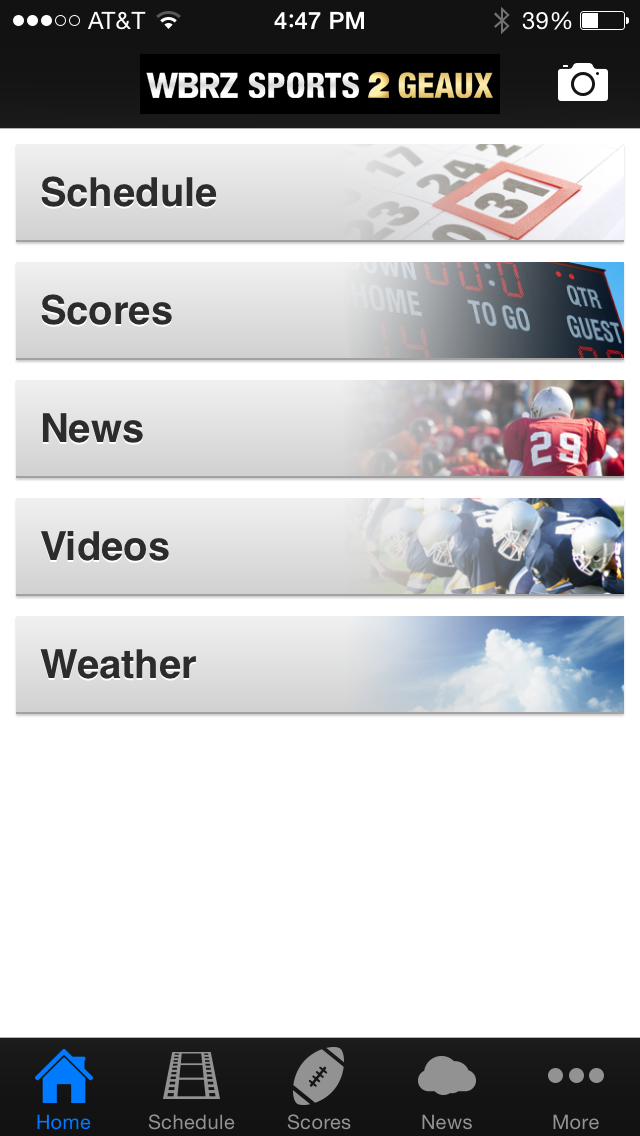
Task: View the Weather section
Action: 320,664
